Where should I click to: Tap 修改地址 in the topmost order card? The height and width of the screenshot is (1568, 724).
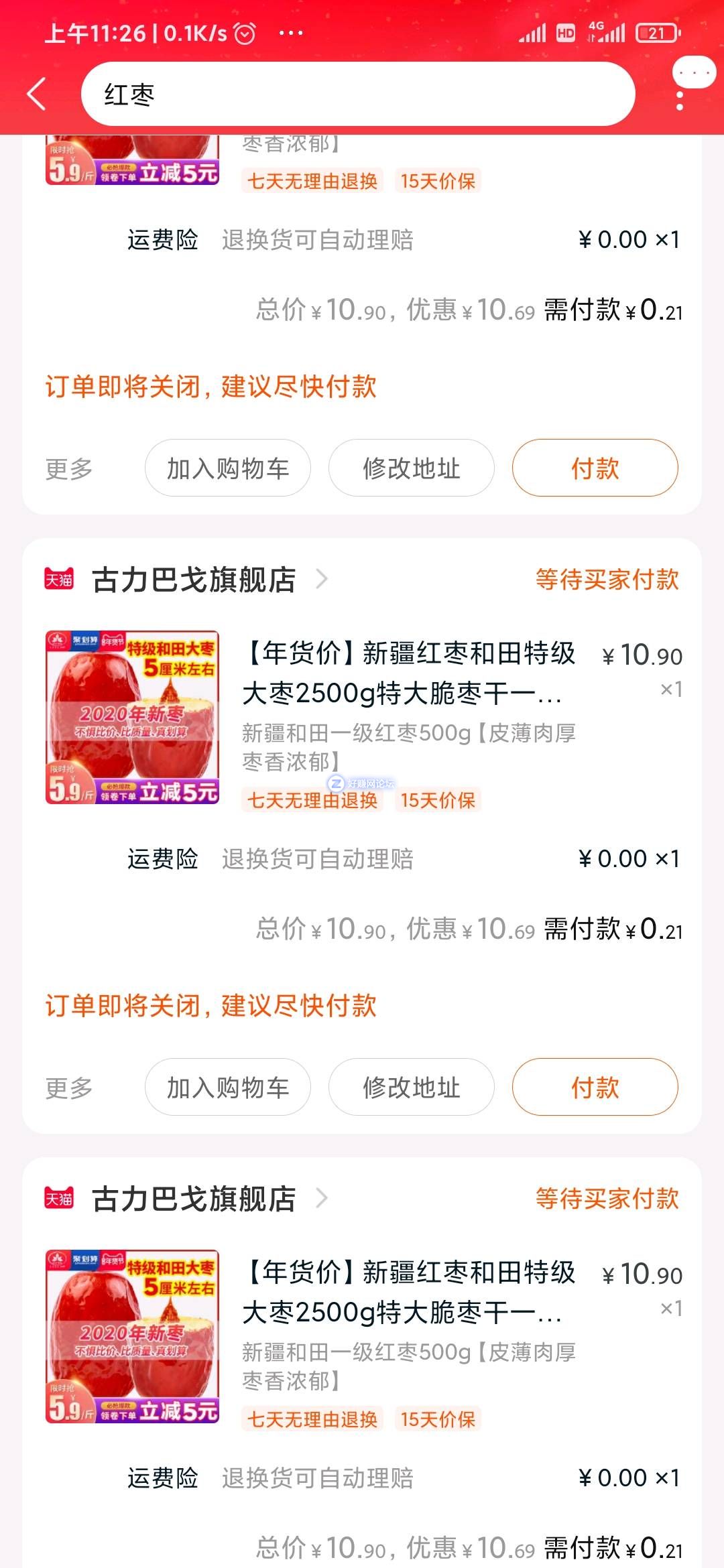coord(411,468)
